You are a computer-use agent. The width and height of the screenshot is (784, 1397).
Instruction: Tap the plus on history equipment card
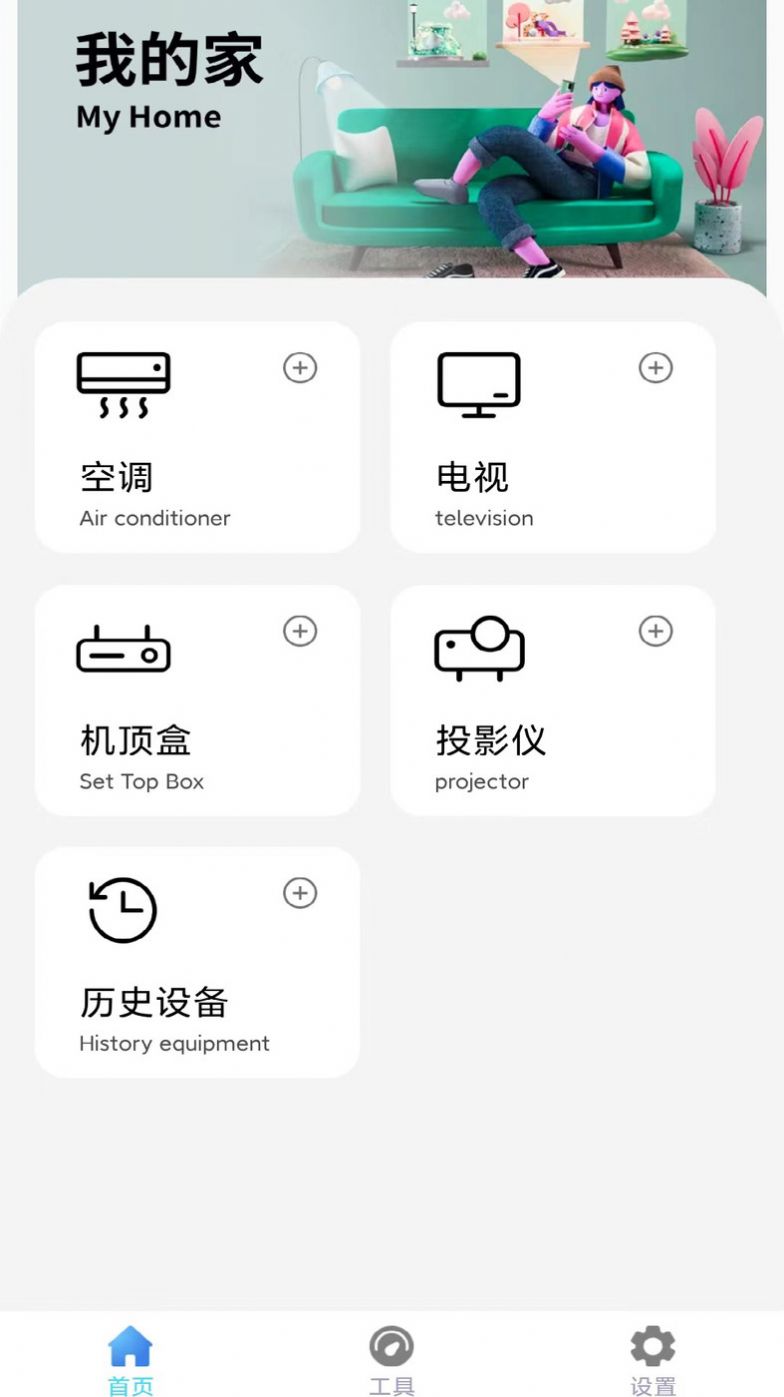(300, 893)
